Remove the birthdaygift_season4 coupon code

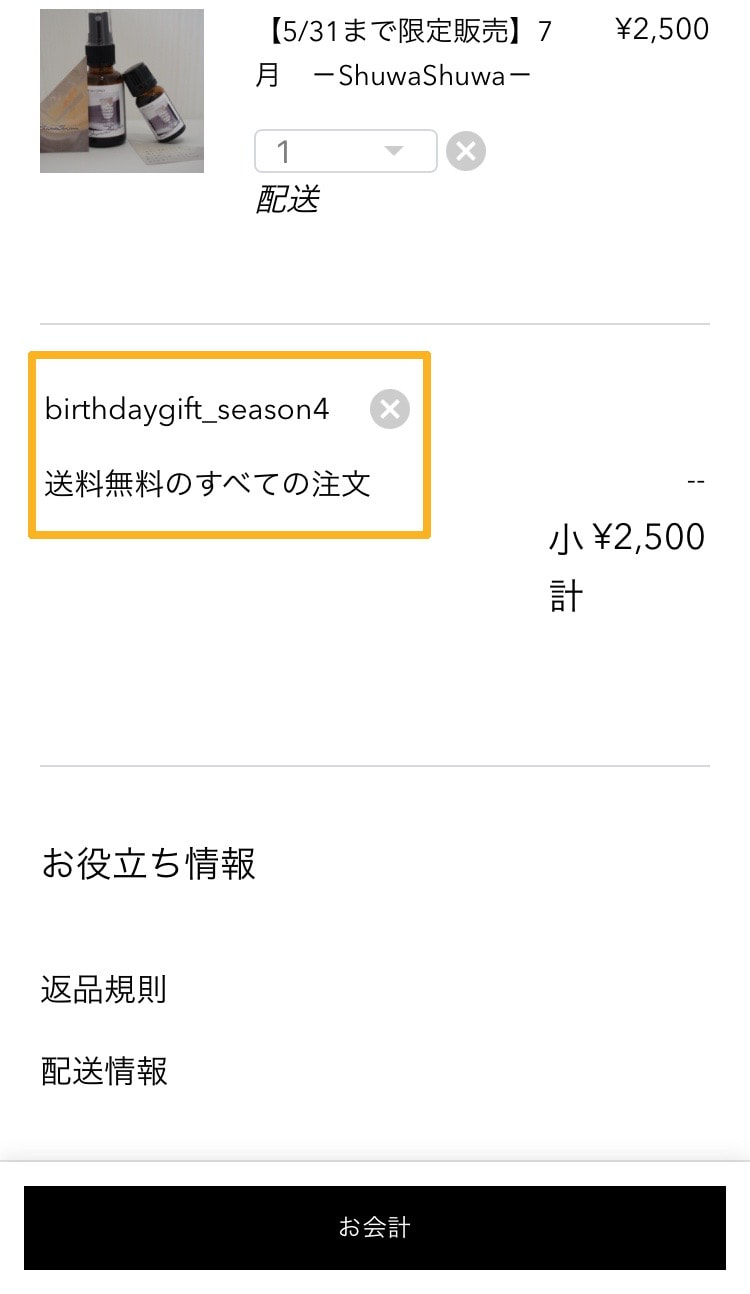[390, 409]
